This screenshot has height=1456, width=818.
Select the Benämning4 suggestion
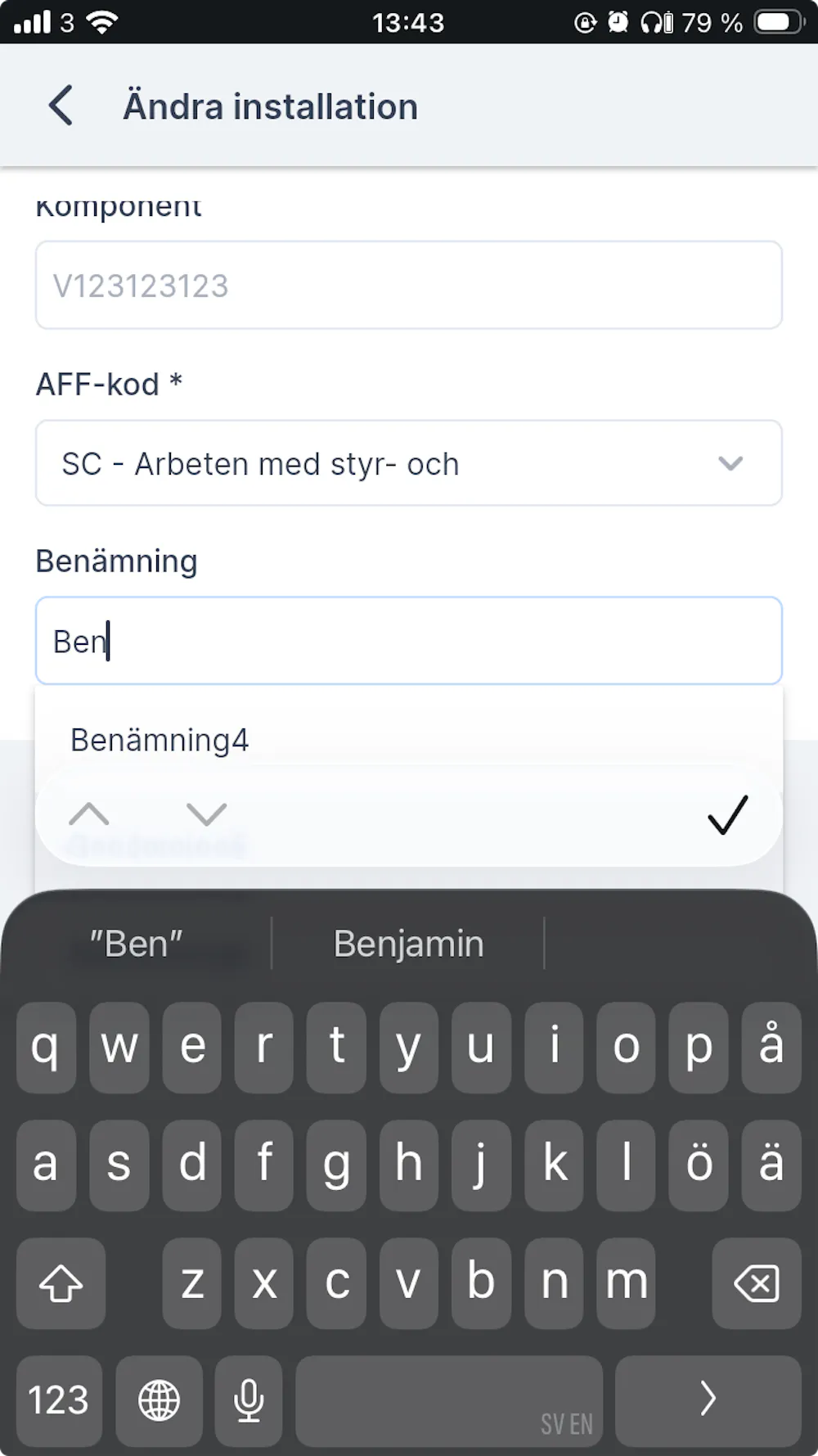click(160, 739)
